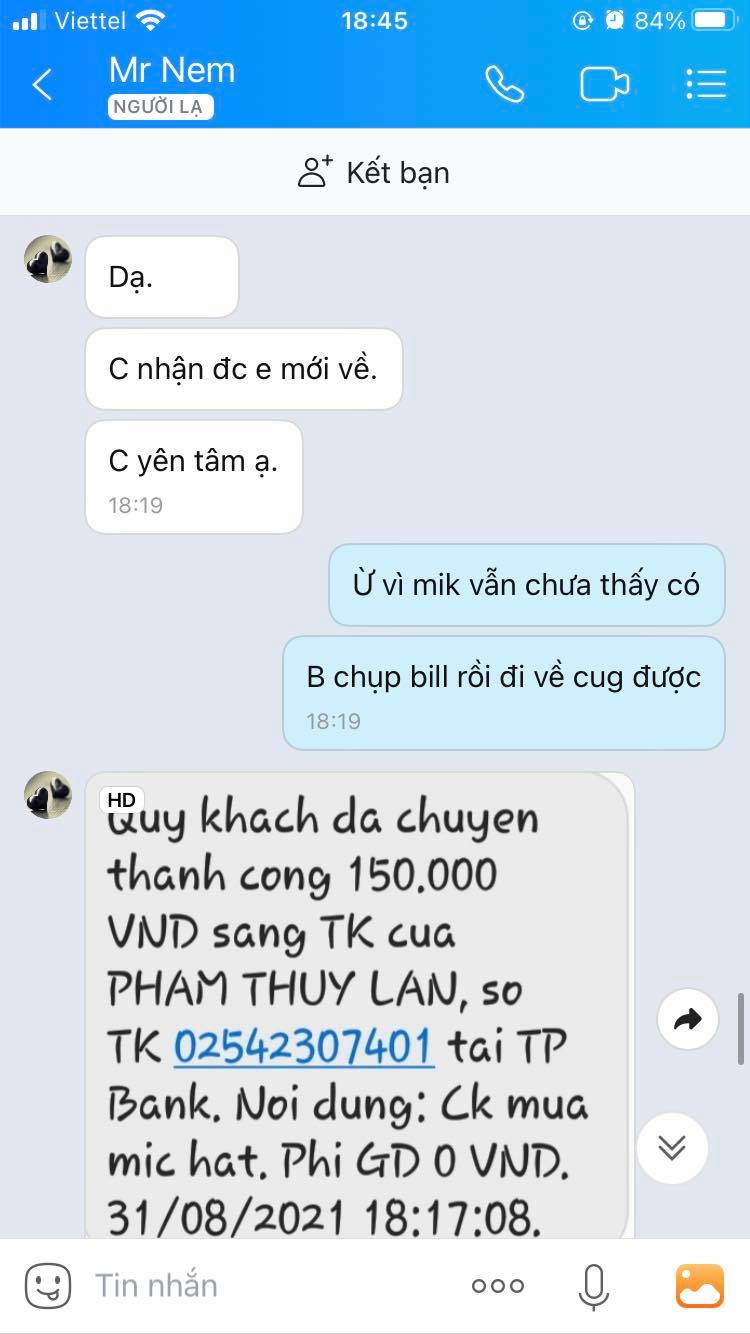Jump to the latest messages
Image resolution: width=750 pixels, height=1334 pixels.
coord(672,1147)
